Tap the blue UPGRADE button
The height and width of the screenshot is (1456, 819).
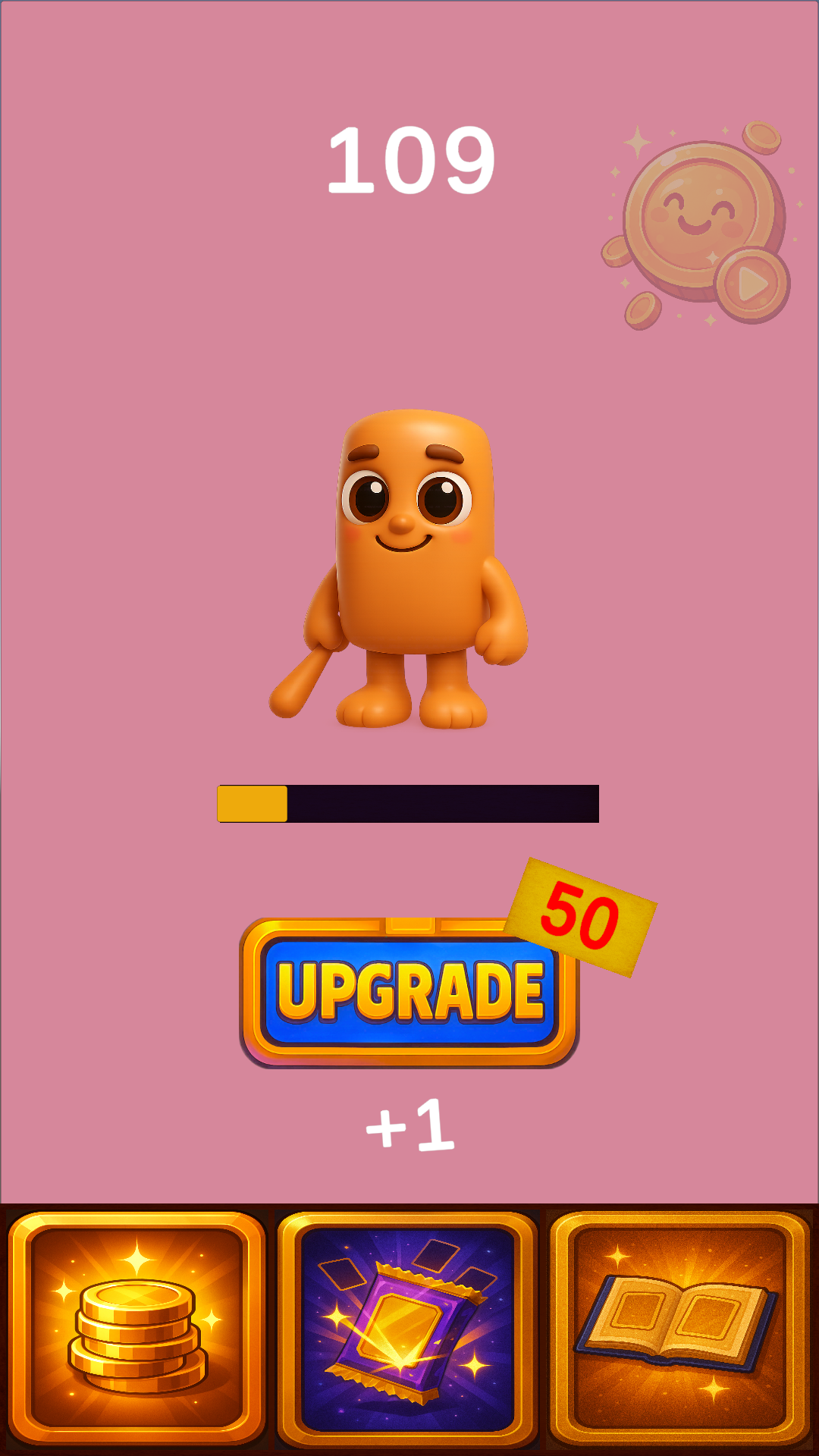(409, 992)
